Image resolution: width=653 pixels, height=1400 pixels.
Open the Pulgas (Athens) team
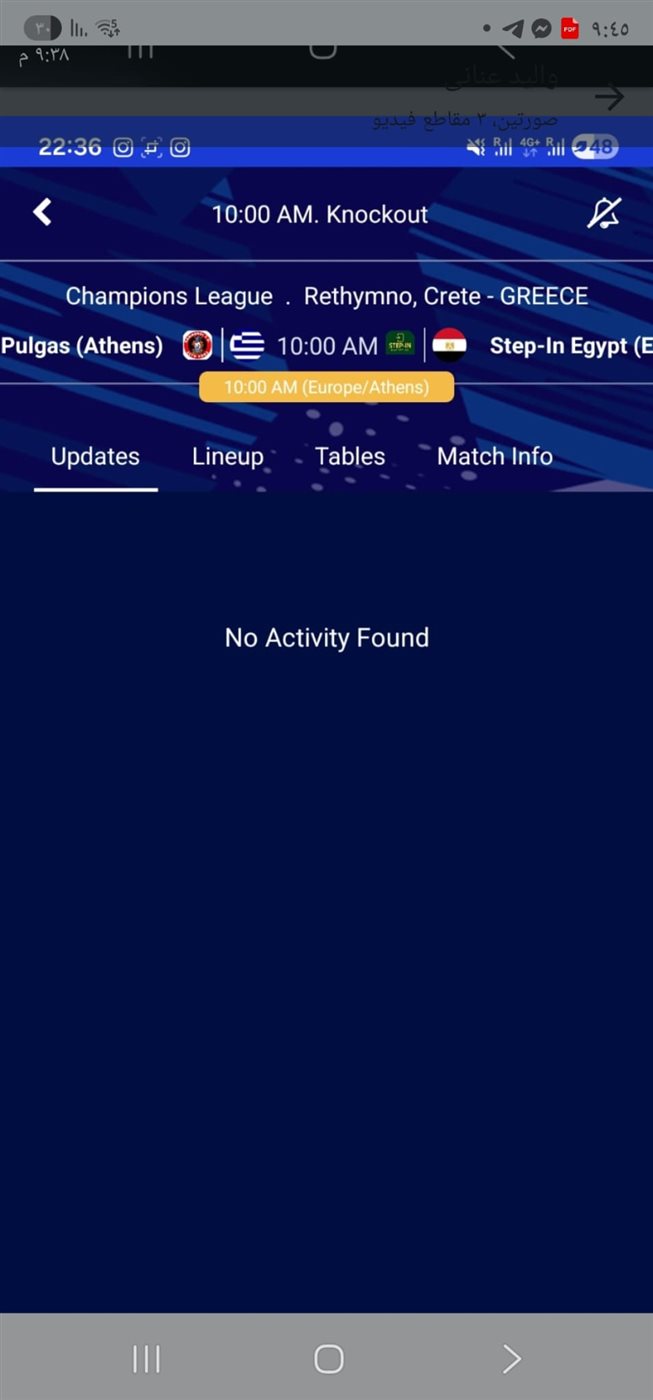[x=82, y=346]
